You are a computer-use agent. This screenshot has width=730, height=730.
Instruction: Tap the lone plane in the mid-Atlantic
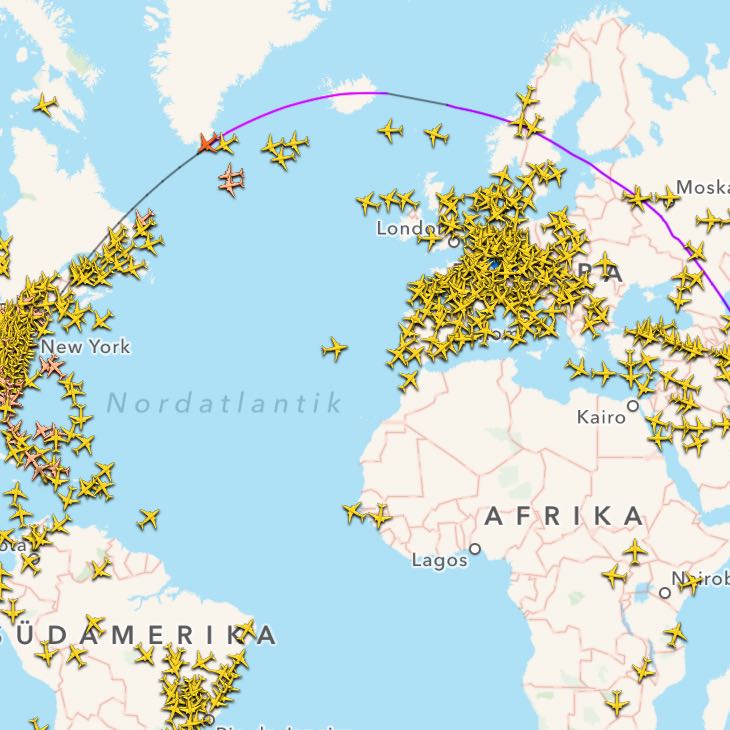click(335, 349)
